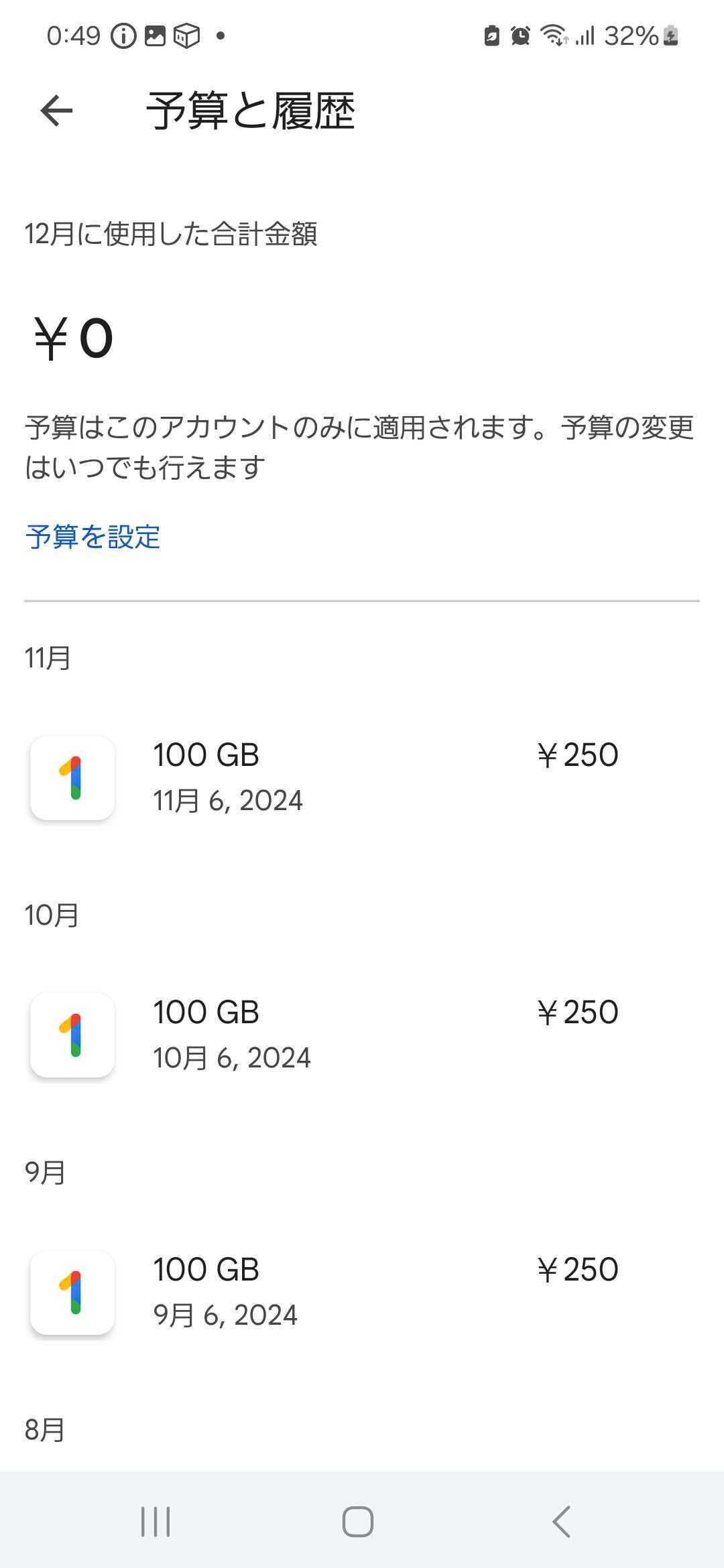Tap the Google One icon beside the September purchase
Viewport: 724px width, 1568px height.
72,1291
